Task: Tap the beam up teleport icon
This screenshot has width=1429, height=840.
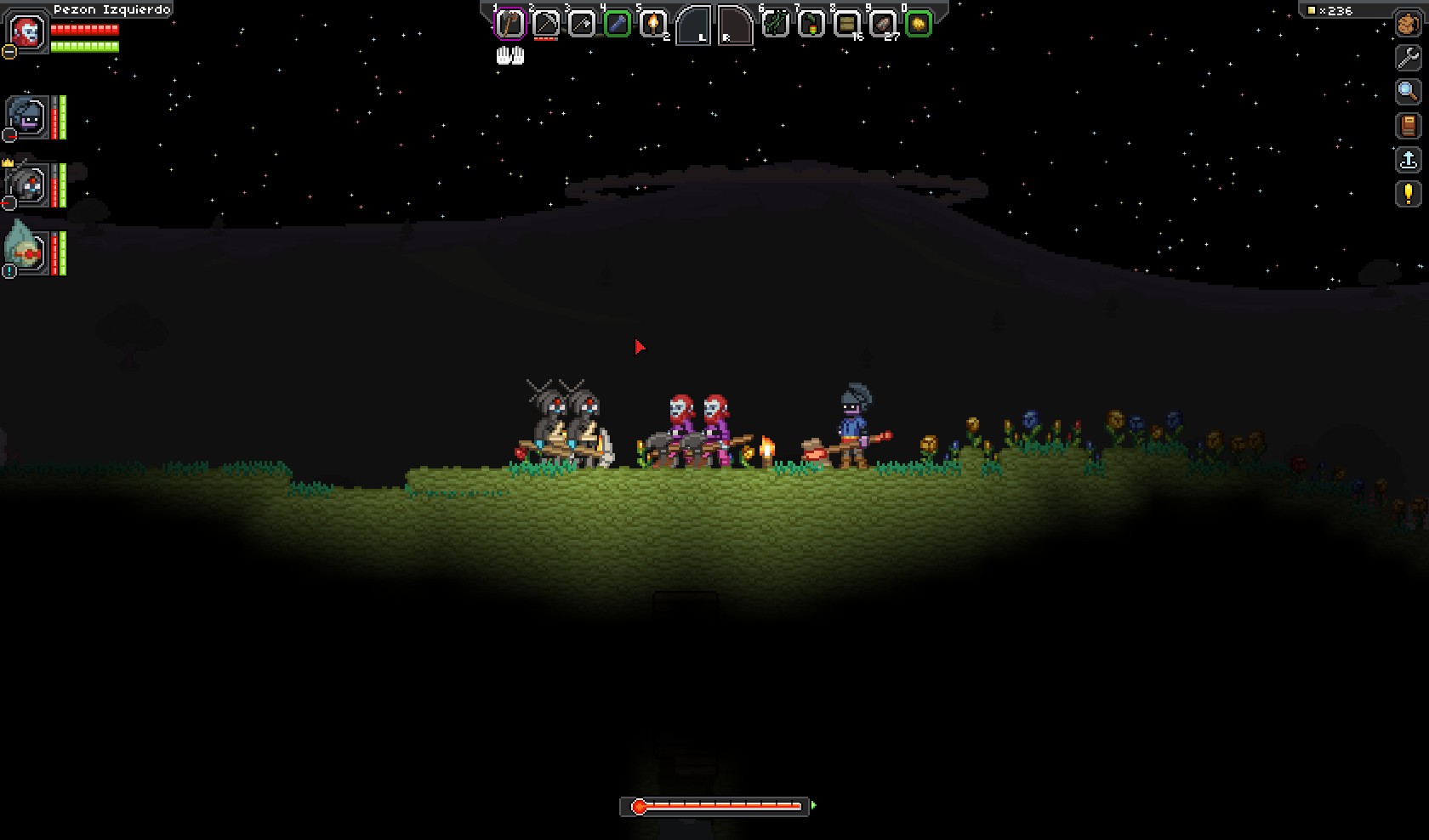Action: pos(1408,160)
